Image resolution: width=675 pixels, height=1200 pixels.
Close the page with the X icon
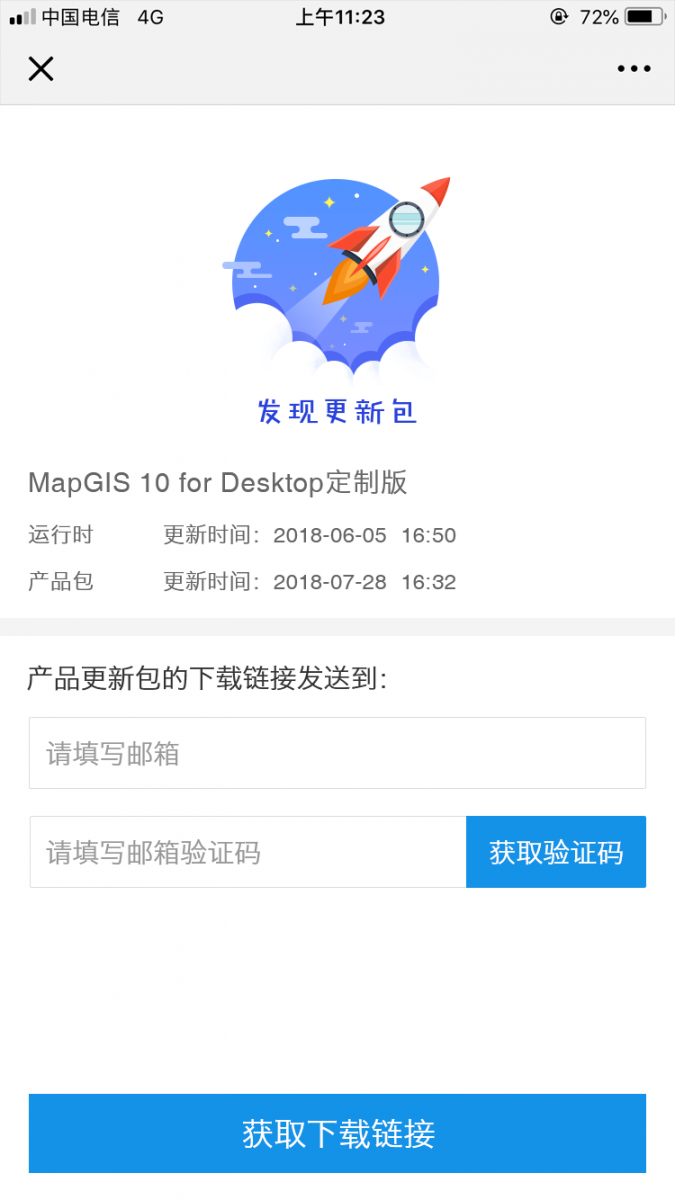[40, 69]
